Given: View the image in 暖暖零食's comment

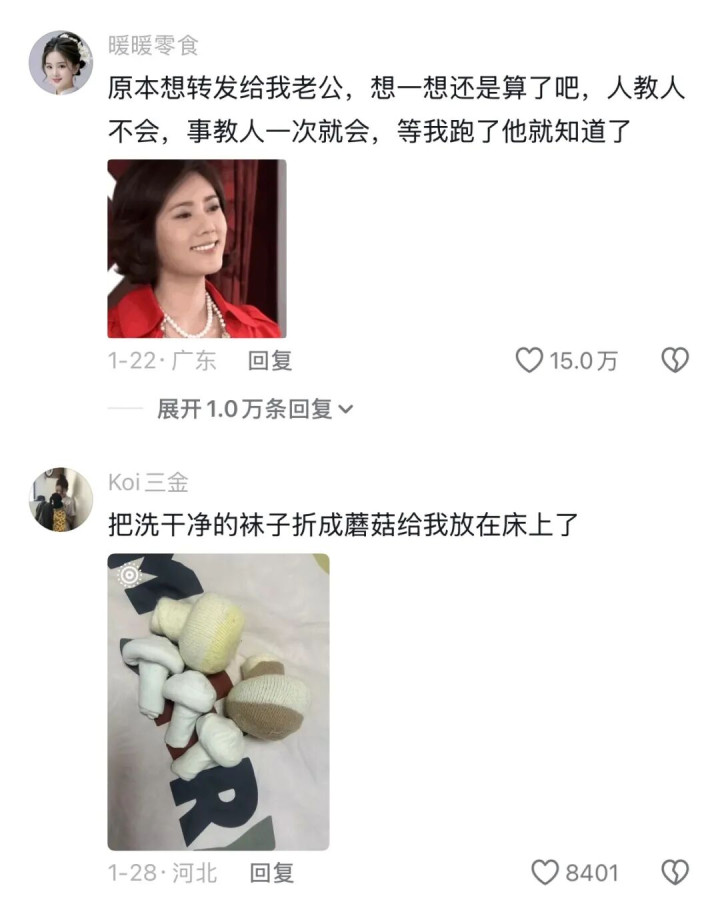Looking at the screenshot, I should tap(196, 248).
